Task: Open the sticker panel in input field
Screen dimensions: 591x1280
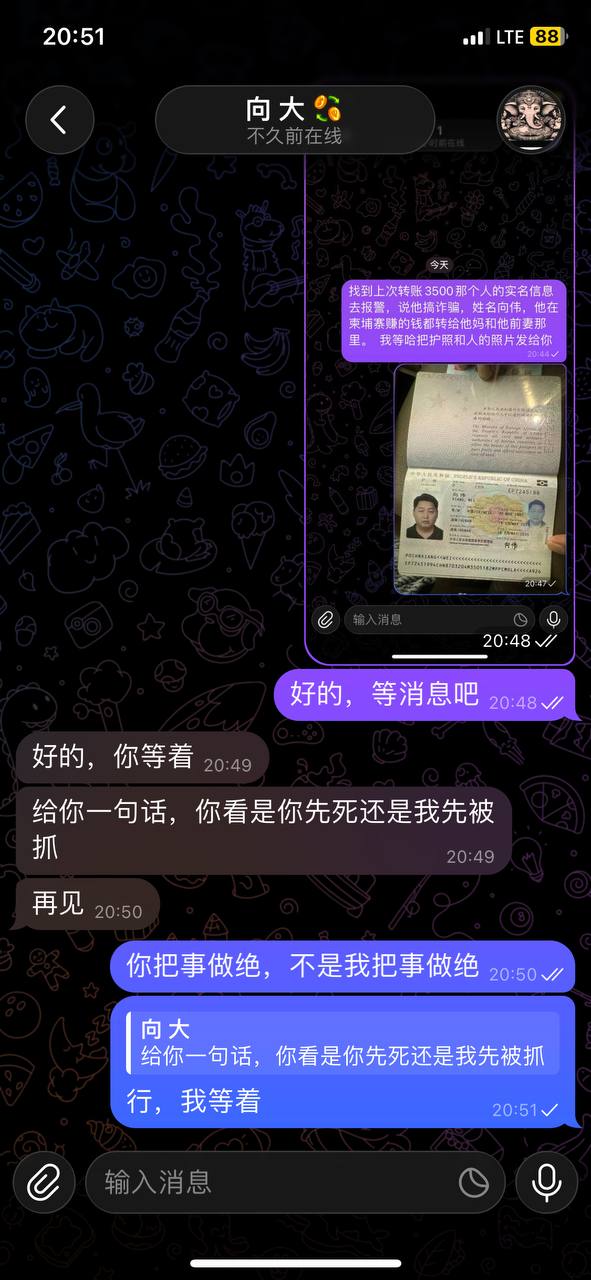Action: [474, 1183]
